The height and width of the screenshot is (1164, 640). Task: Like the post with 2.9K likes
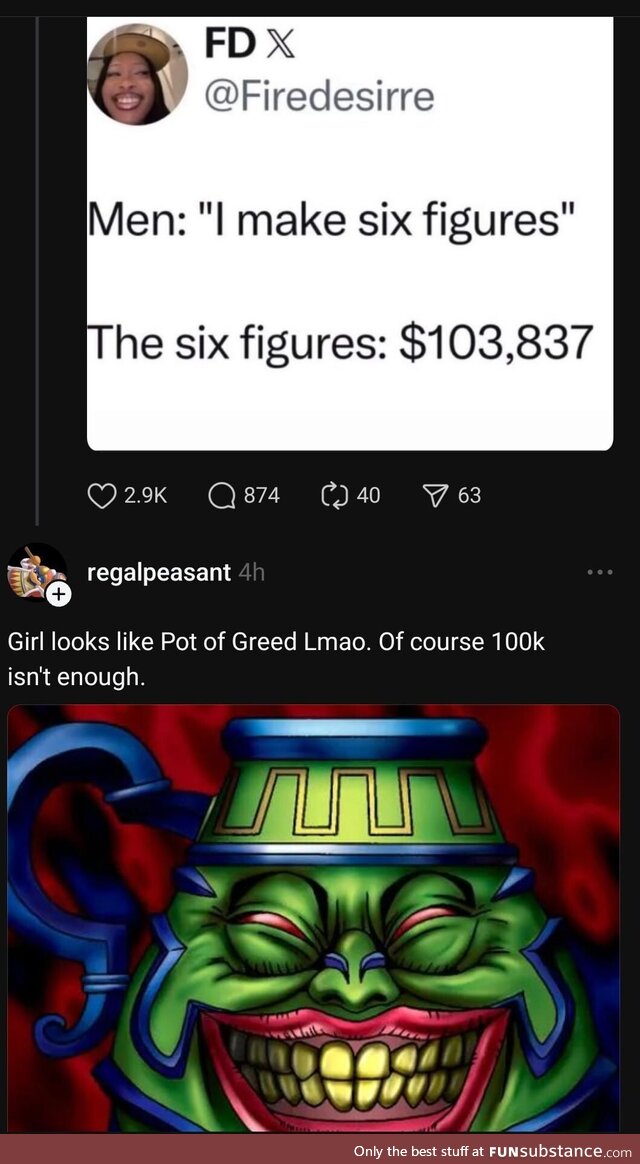tap(102, 495)
